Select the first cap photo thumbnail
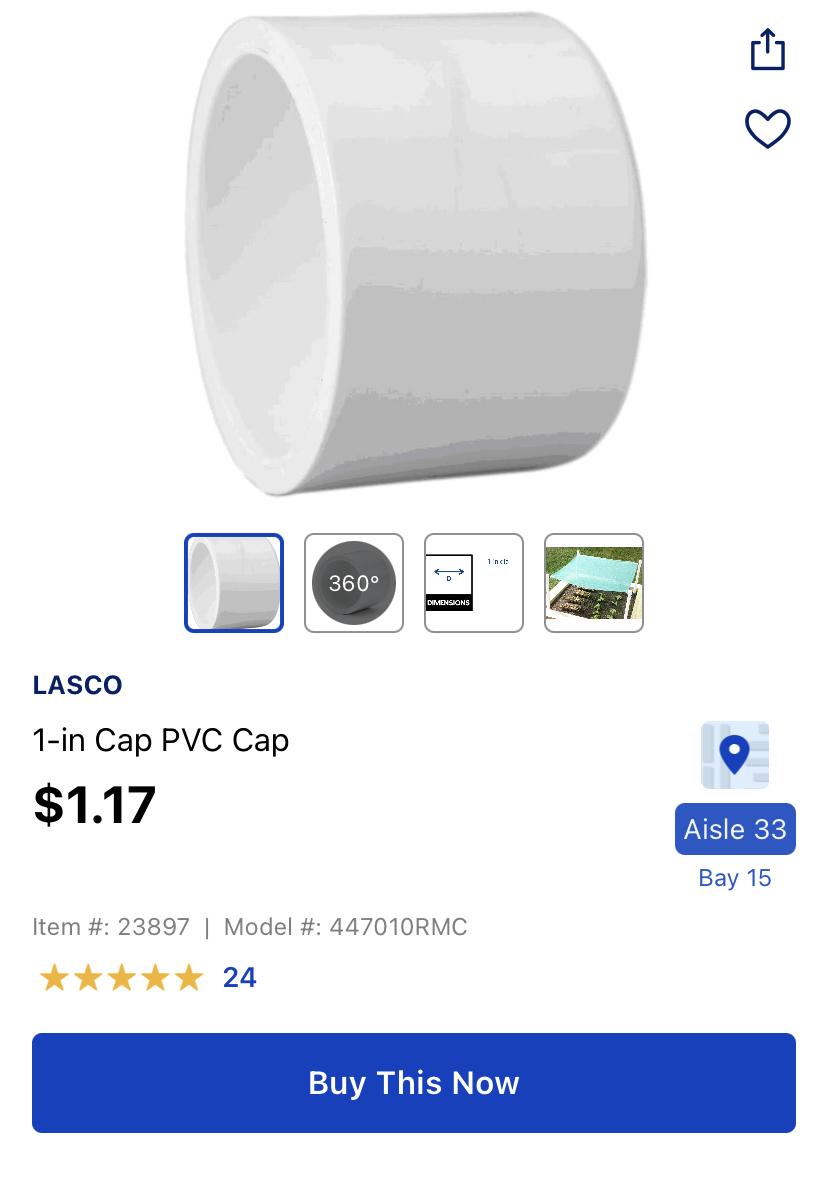Image resolution: width=818 pixels, height=1191 pixels. pos(234,583)
